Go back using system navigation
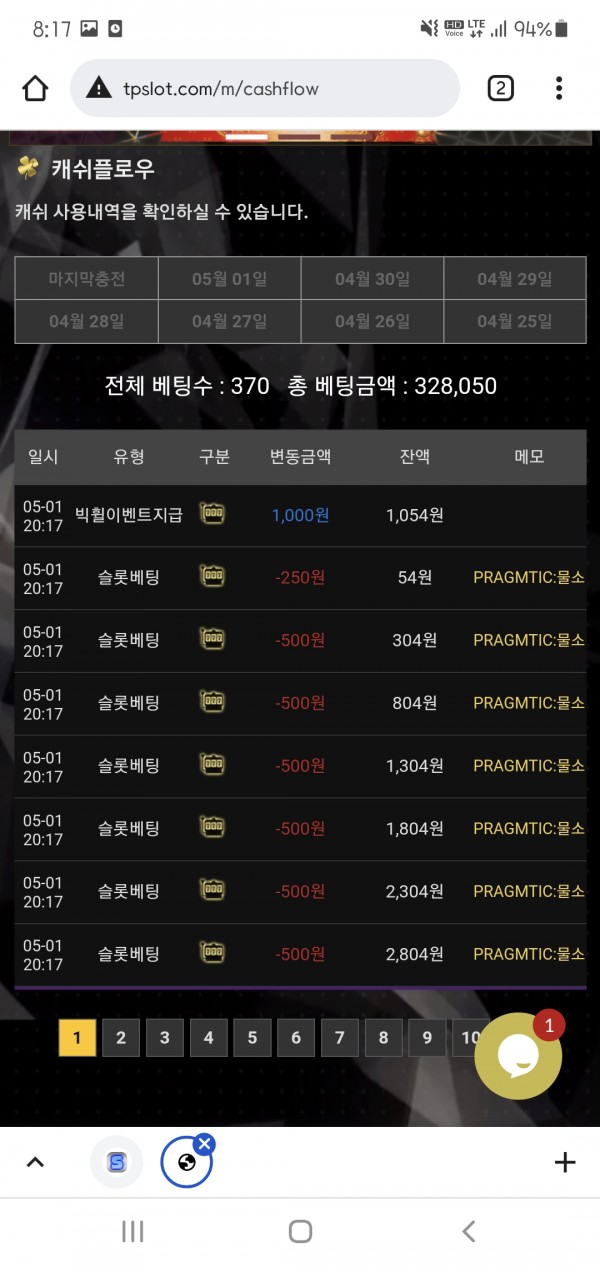This screenshot has width=600, height=1267. [x=468, y=1231]
